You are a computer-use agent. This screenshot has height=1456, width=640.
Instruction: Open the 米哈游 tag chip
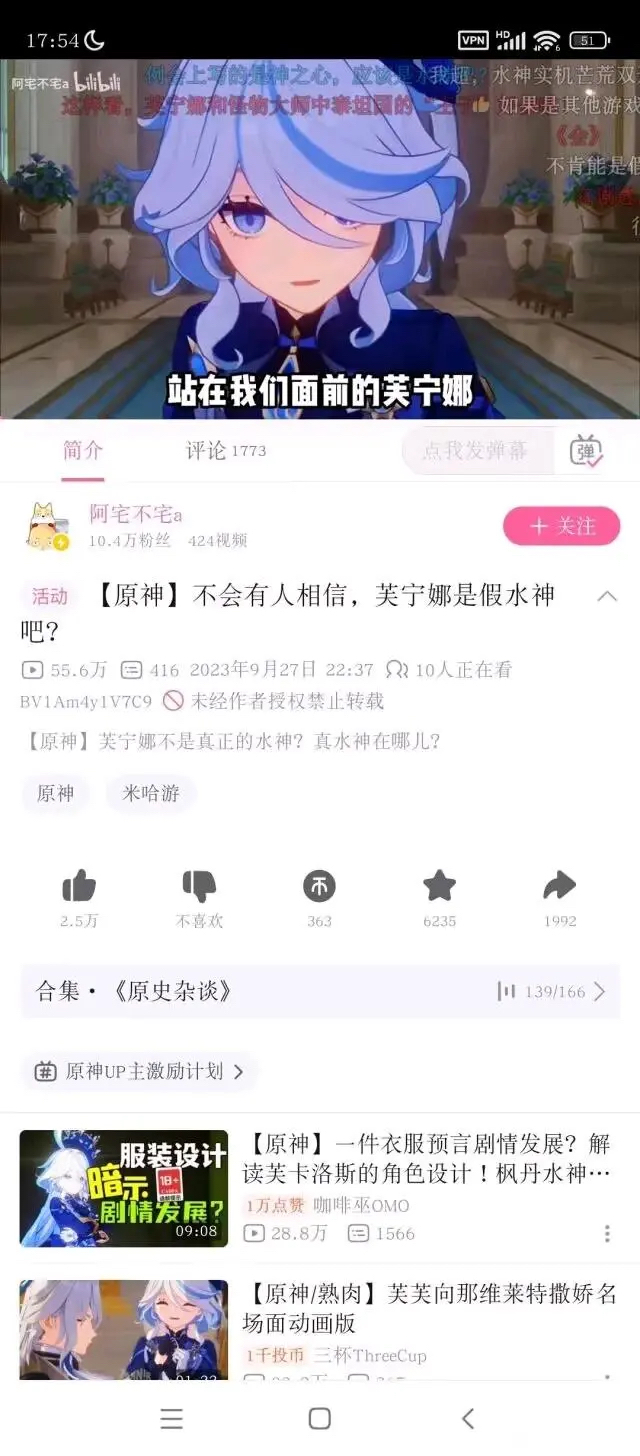point(151,793)
